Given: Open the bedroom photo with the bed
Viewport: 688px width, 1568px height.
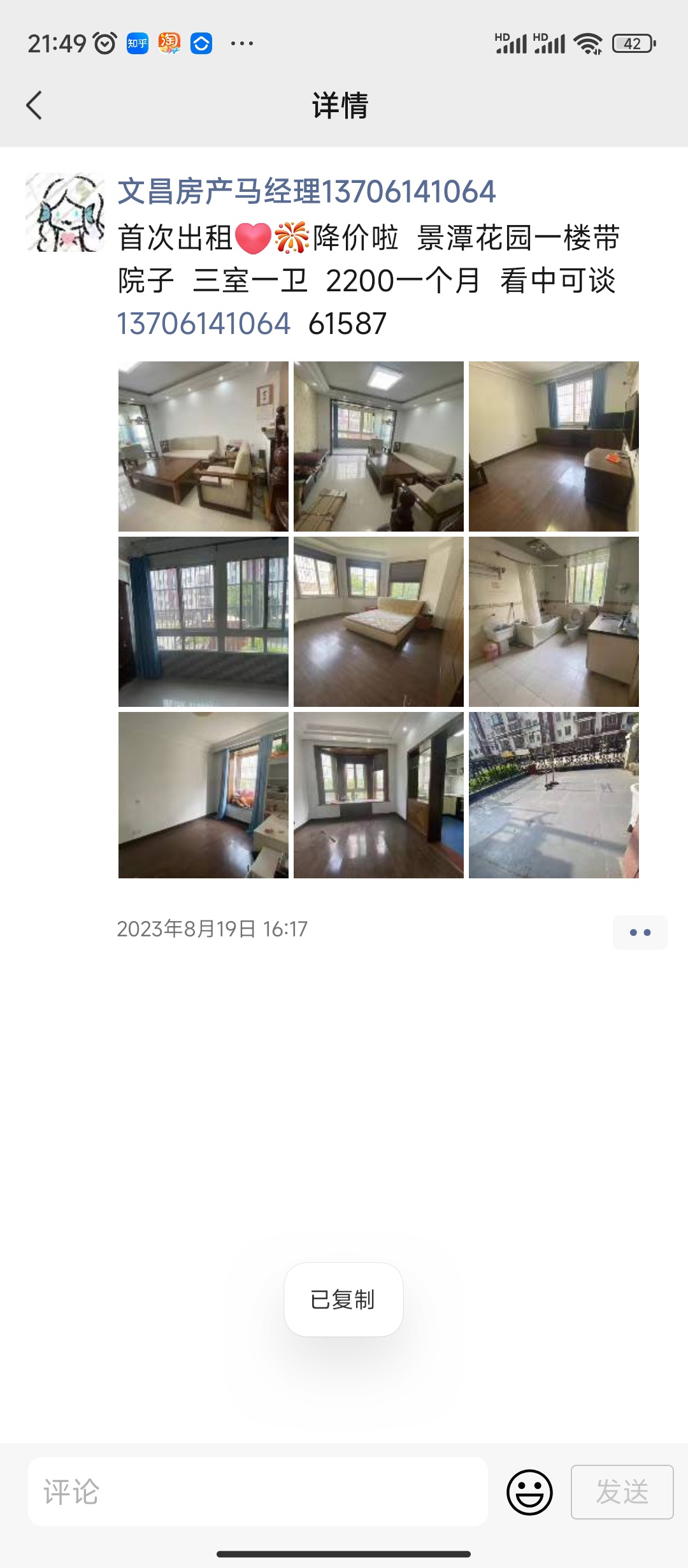Looking at the screenshot, I should 378,621.
